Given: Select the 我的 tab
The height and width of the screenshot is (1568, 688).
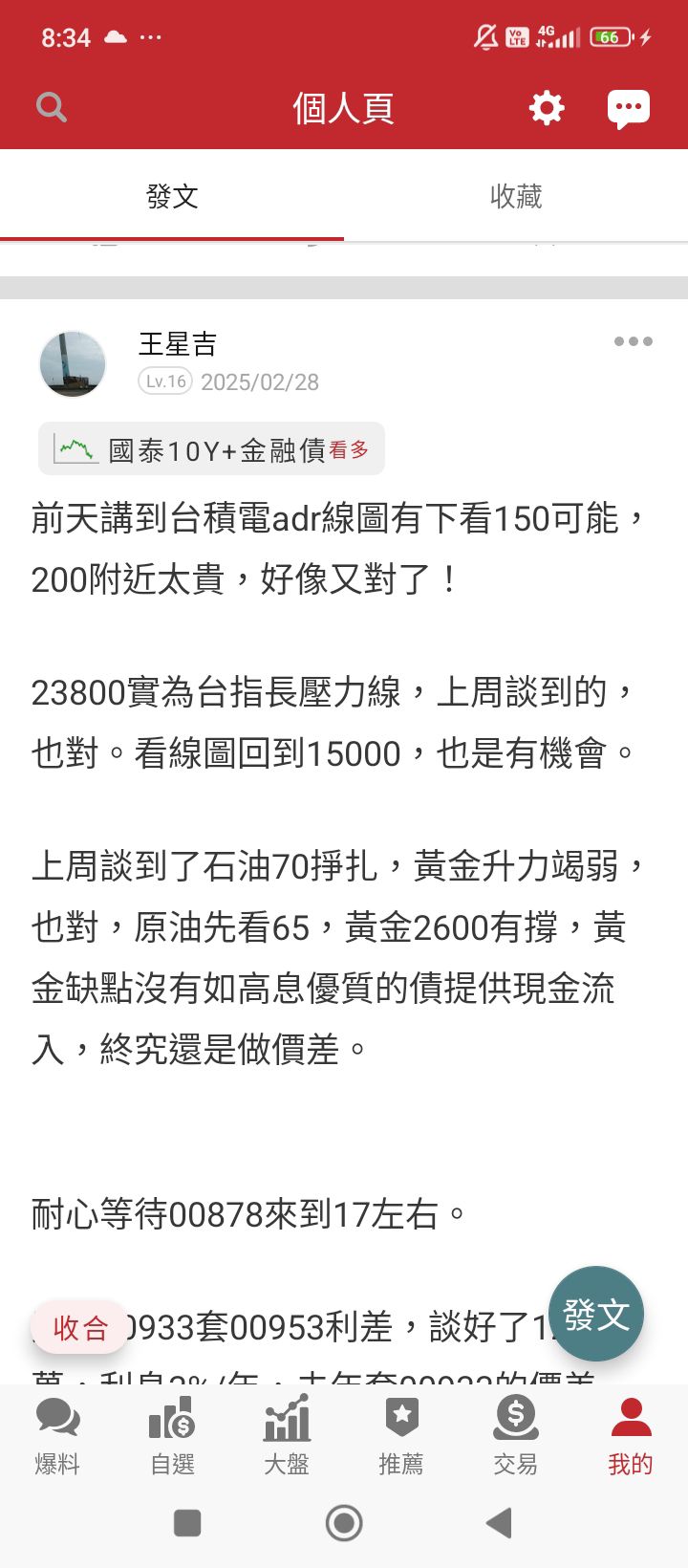Looking at the screenshot, I should coord(631,1436).
